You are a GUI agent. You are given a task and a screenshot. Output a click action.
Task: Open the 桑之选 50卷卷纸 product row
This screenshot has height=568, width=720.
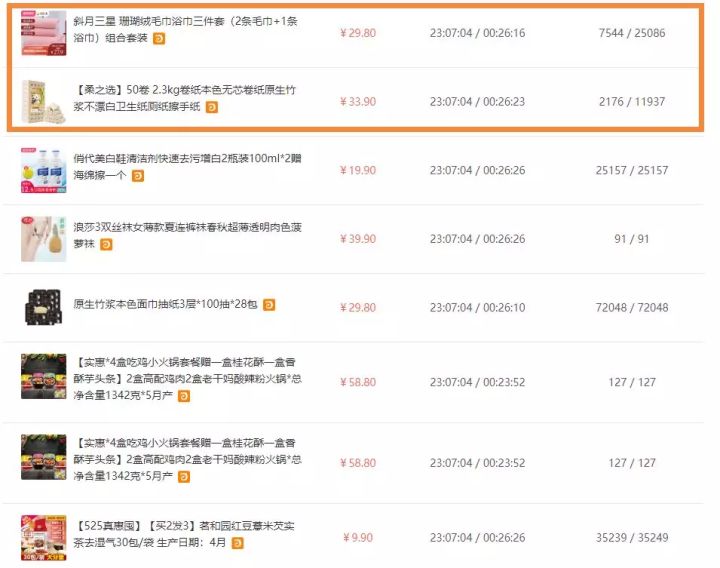[x=355, y=98]
